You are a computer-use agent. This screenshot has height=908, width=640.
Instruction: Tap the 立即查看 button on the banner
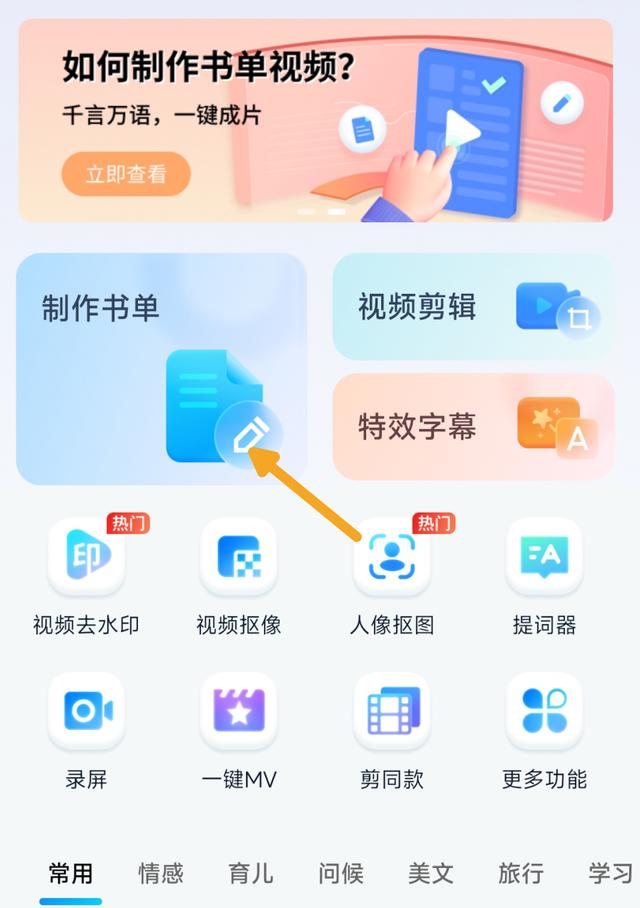[x=126, y=174]
